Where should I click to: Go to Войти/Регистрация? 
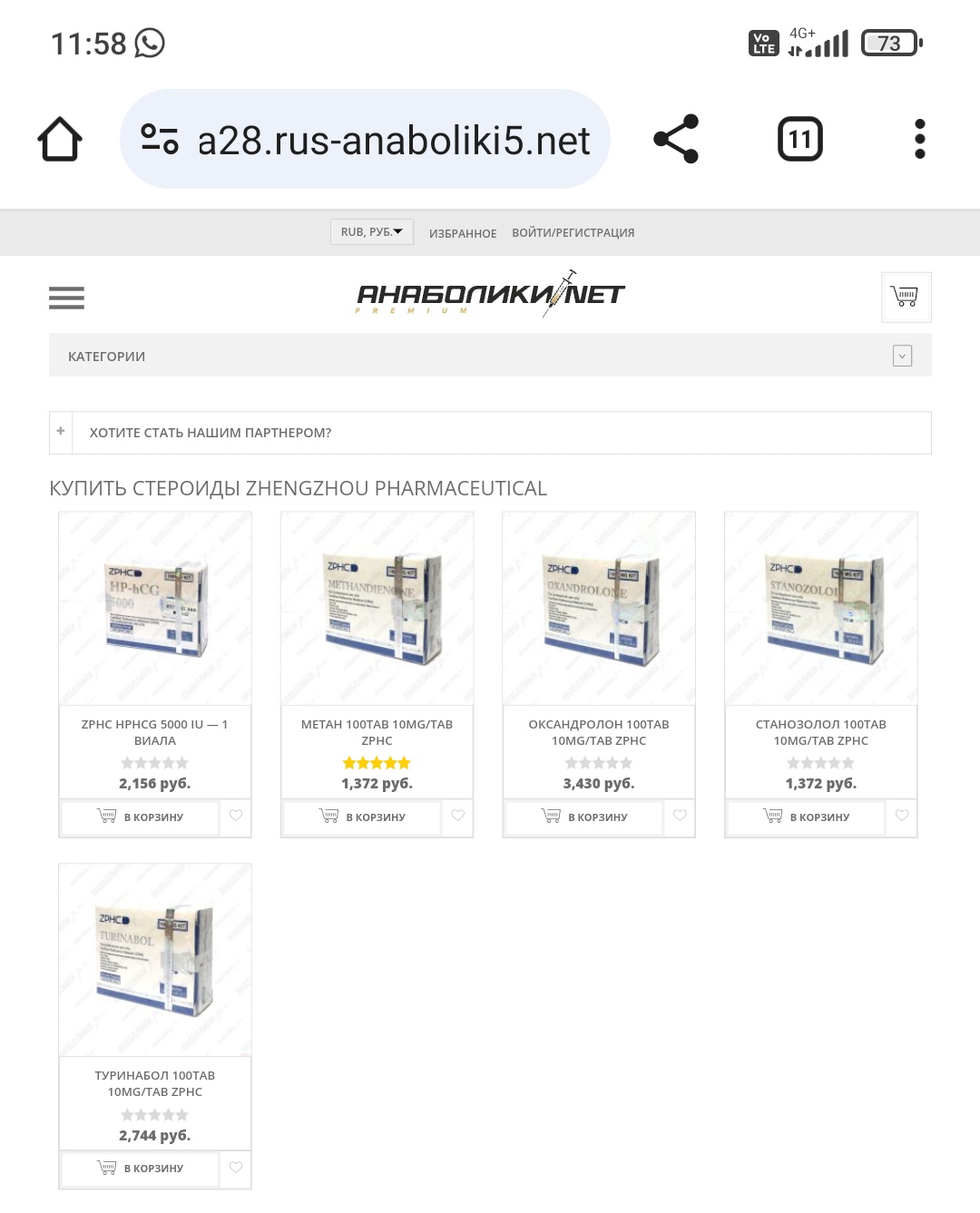coord(573,233)
